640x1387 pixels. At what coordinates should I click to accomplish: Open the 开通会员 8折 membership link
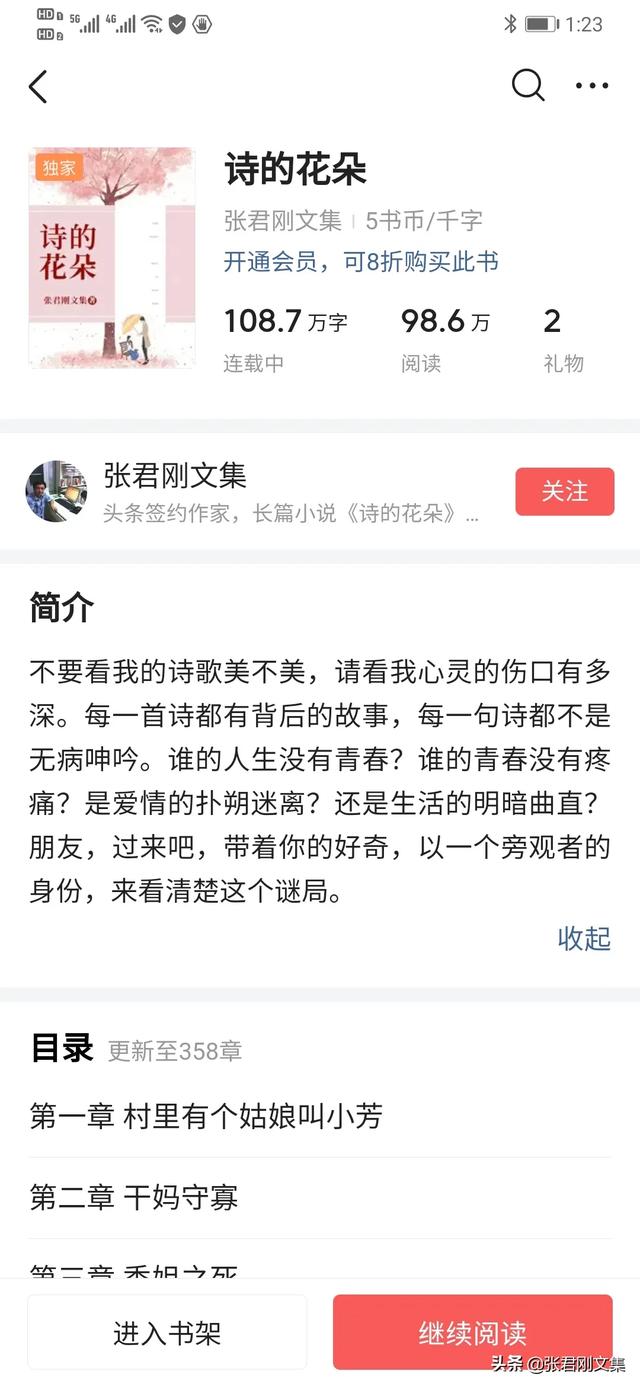(x=361, y=262)
